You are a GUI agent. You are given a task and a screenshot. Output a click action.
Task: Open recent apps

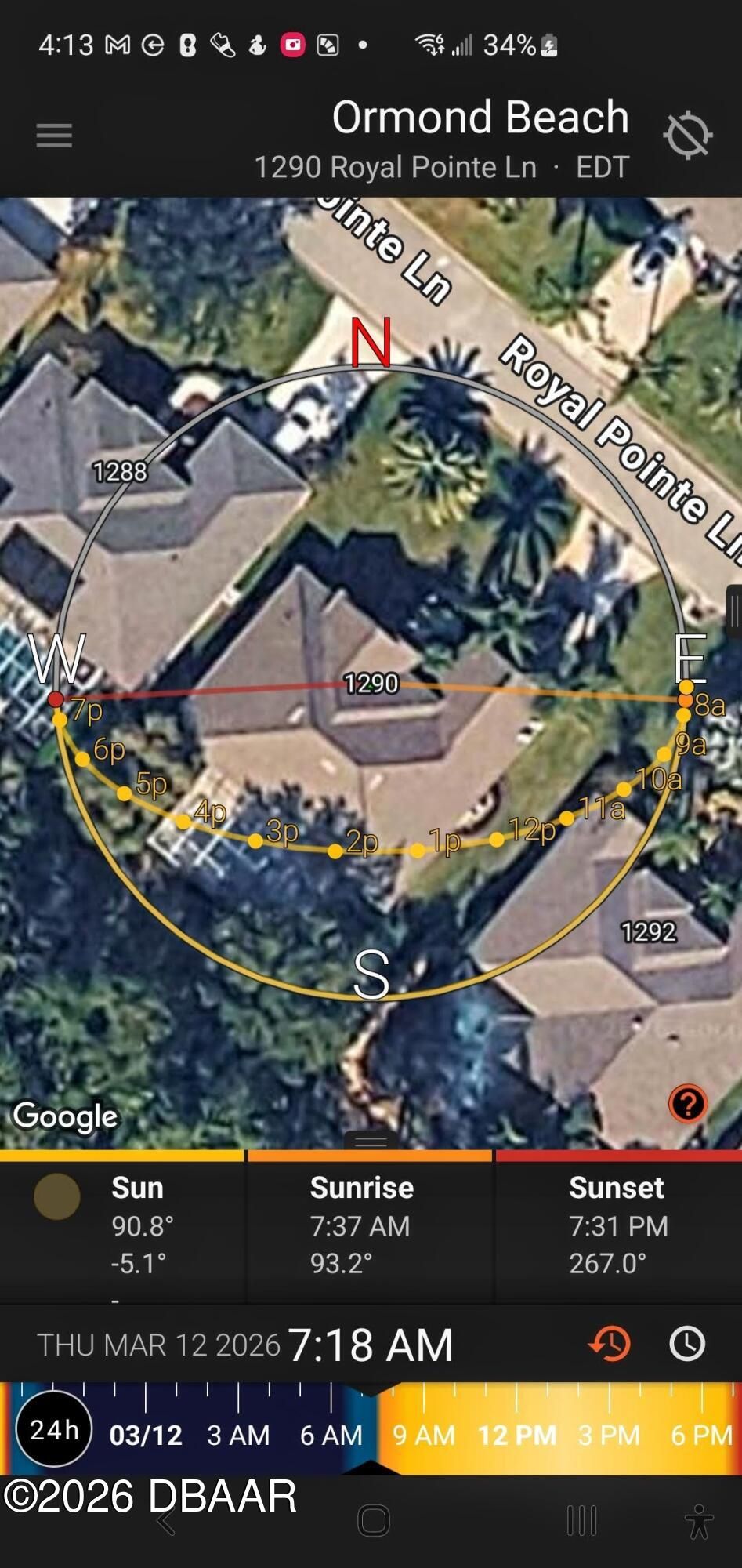point(581,1522)
